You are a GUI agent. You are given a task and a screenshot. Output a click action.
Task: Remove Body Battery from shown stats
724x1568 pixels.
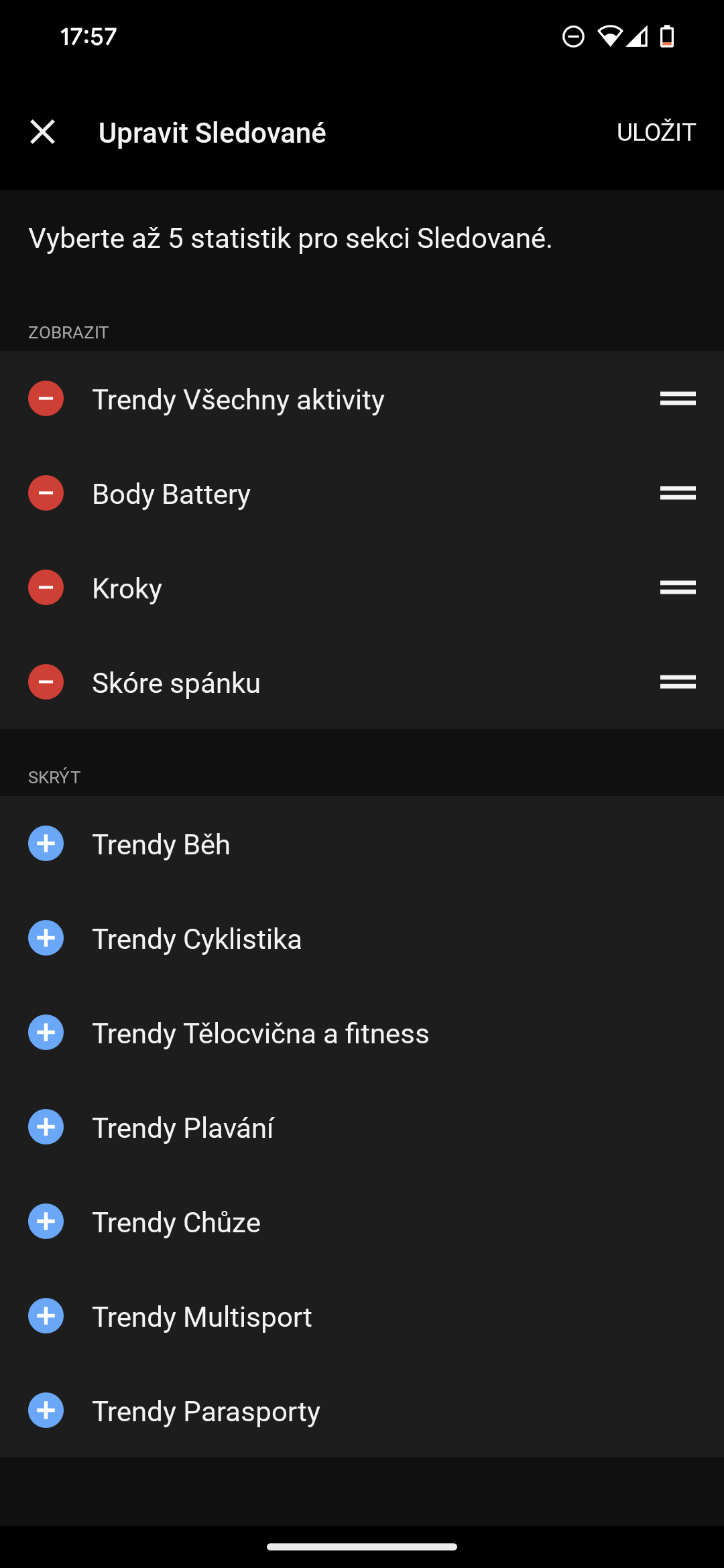pyautogui.click(x=46, y=493)
